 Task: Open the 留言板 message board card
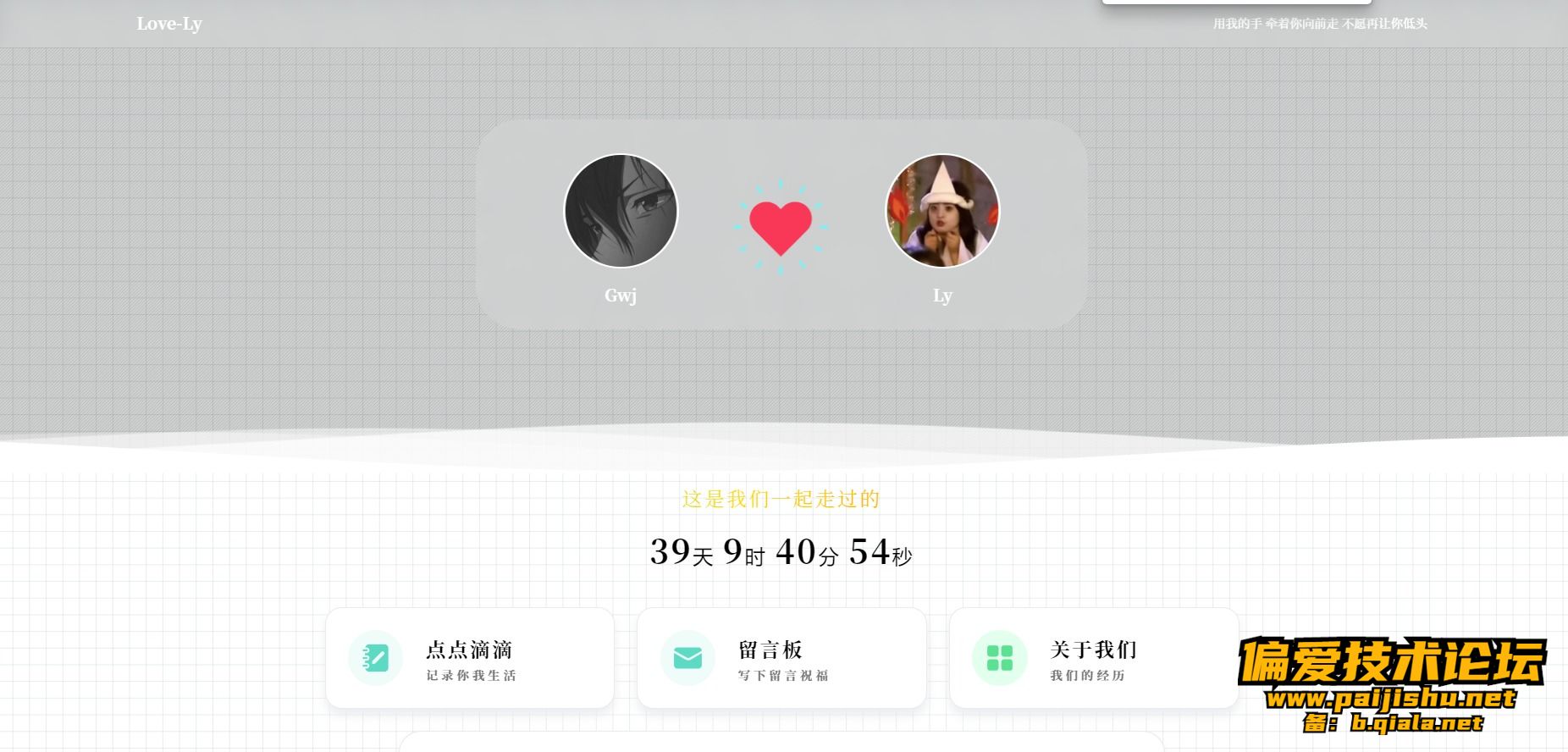pos(781,658)
